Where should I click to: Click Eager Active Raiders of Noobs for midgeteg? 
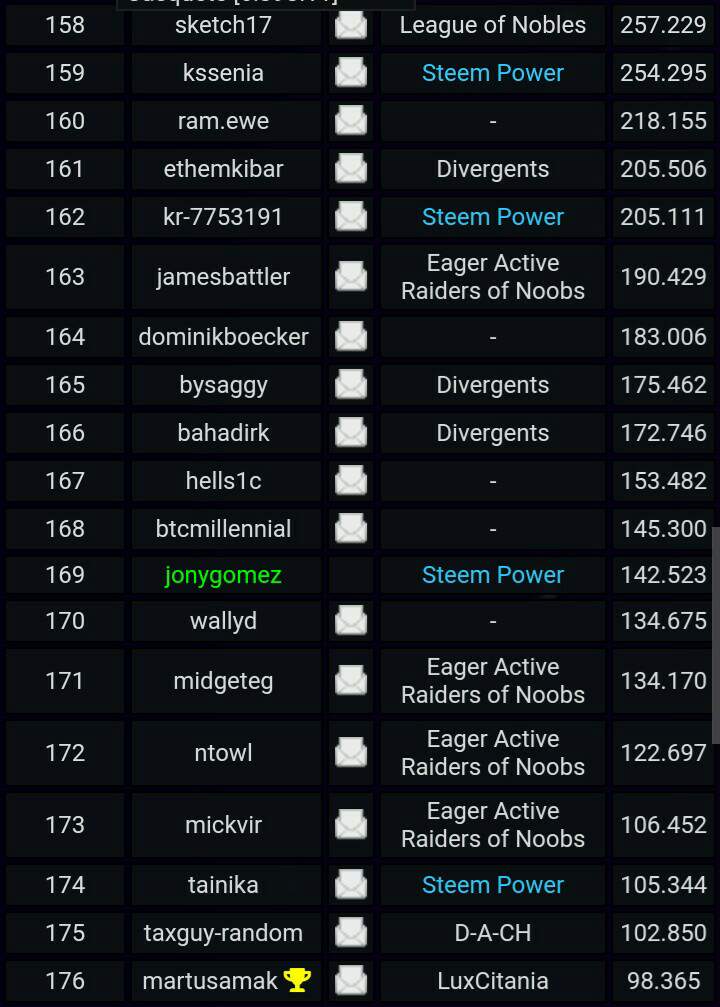pos(492,681)
